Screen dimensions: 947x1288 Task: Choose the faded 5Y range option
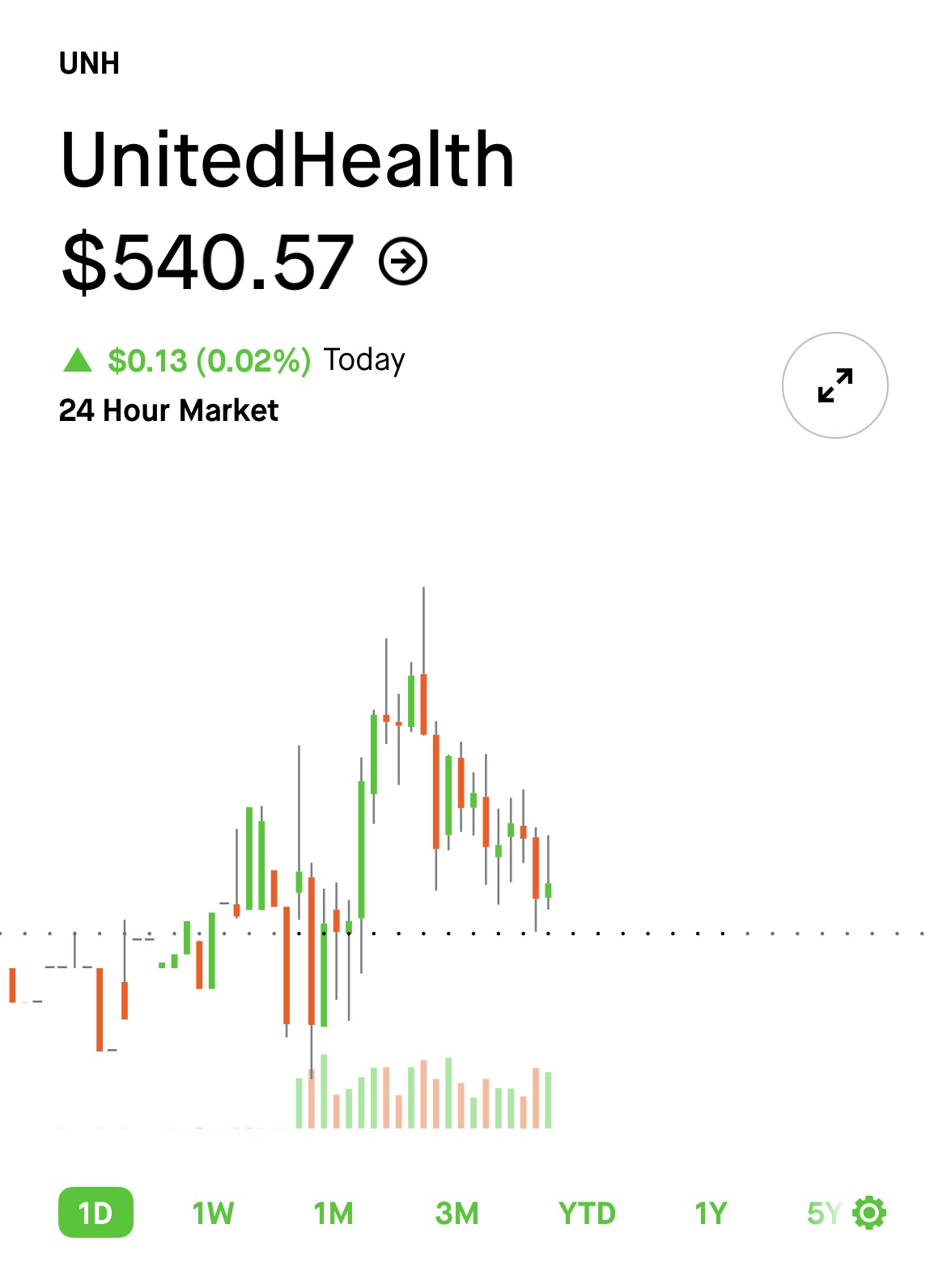[x=823, y=1212]
